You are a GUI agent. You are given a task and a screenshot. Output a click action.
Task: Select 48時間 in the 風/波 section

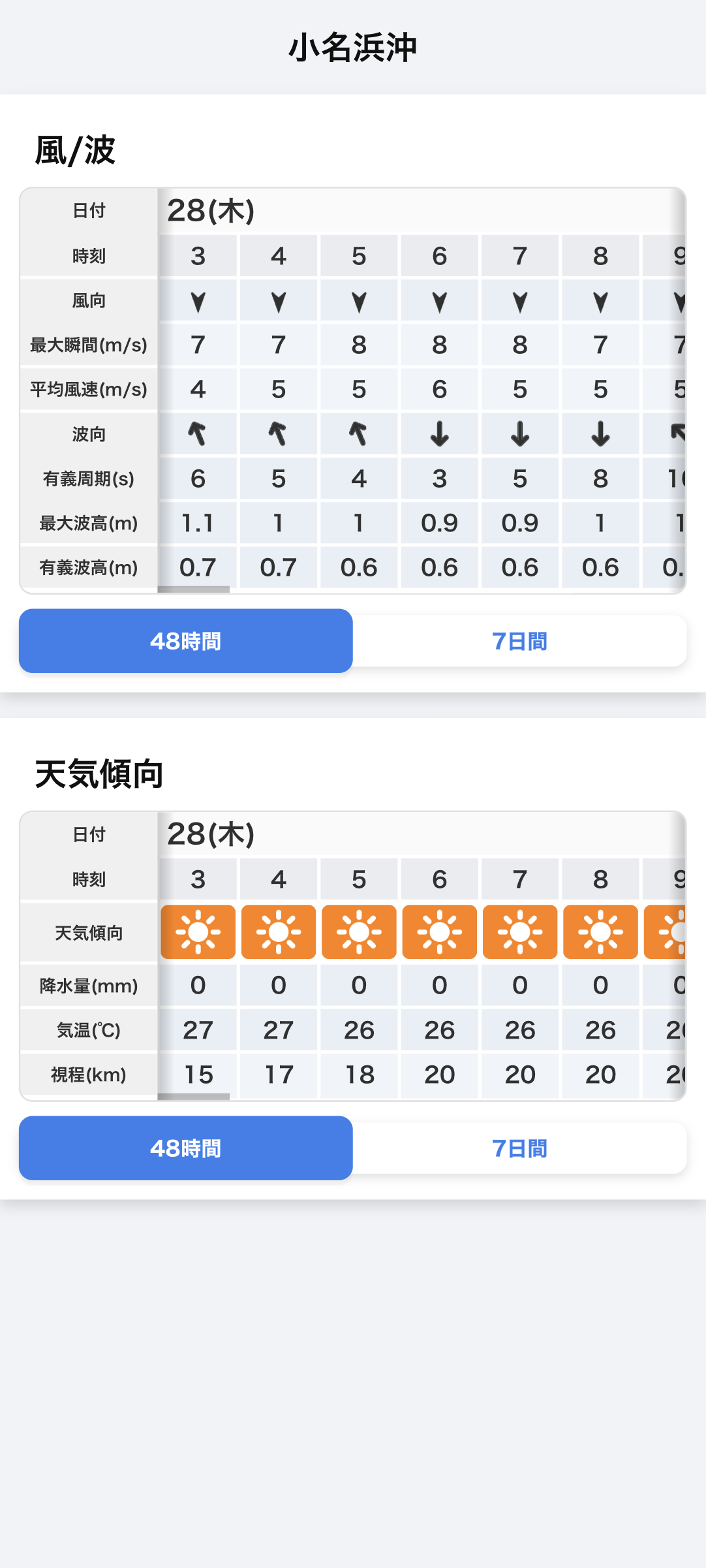coord(186,641)
